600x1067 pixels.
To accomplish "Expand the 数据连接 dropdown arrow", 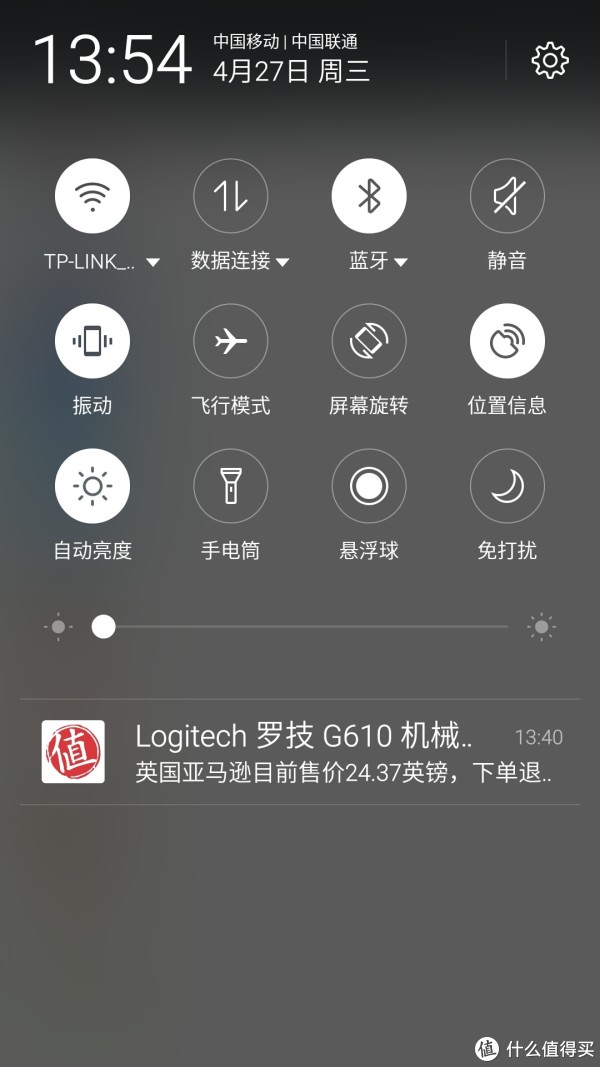I will click(x=282, y=262).
